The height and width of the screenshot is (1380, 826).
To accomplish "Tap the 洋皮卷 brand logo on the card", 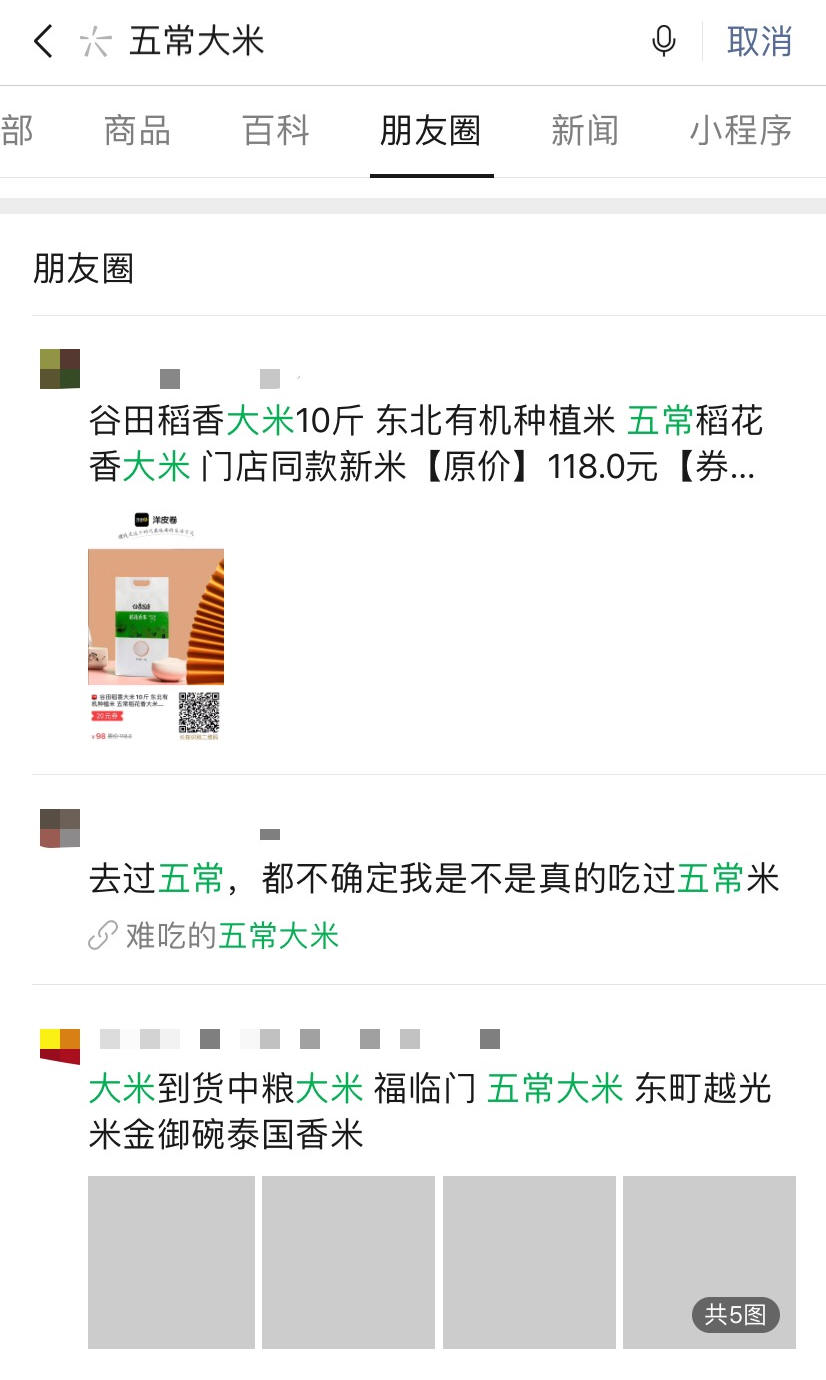I will click(x=150, y=519).
